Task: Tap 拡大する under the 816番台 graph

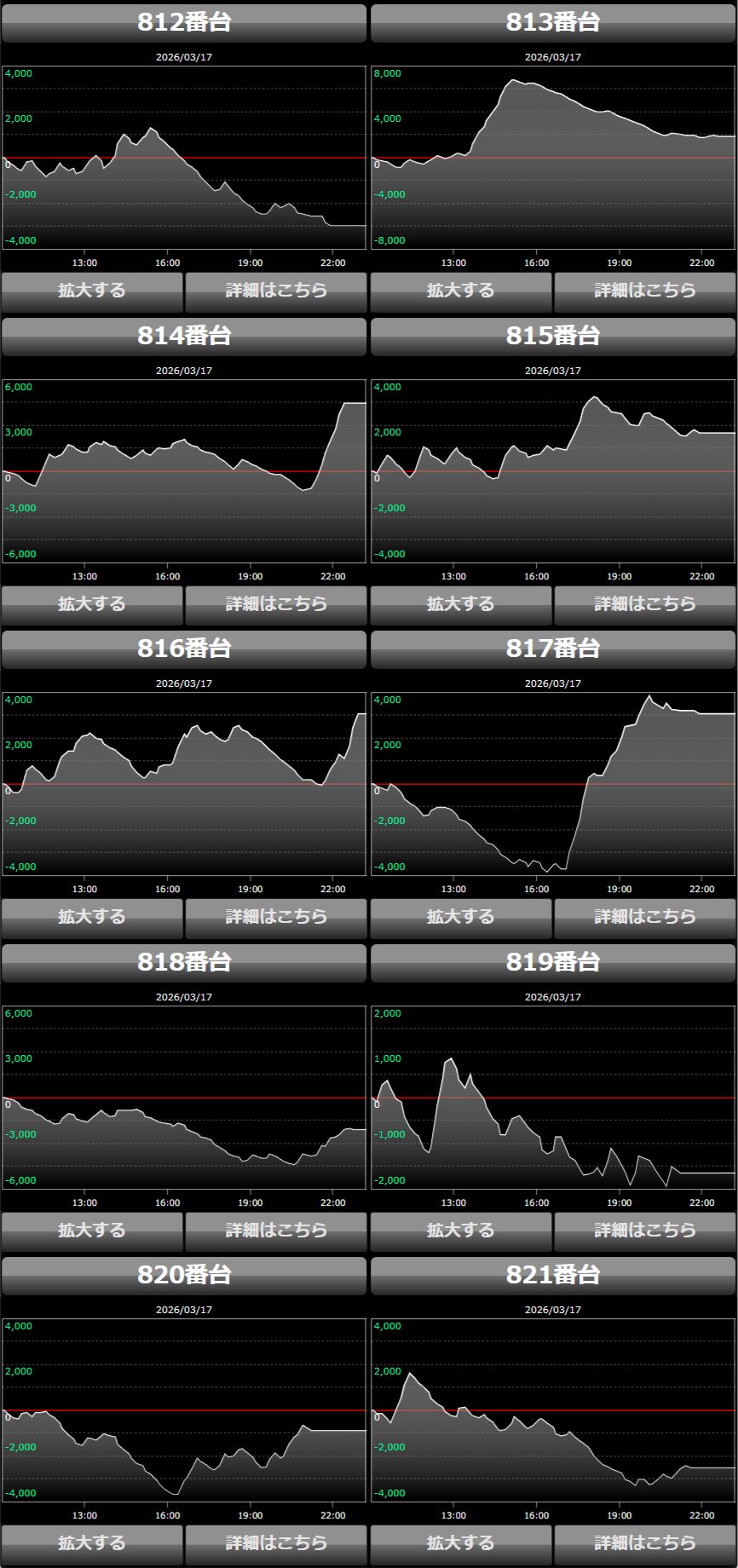Action: 92,917
